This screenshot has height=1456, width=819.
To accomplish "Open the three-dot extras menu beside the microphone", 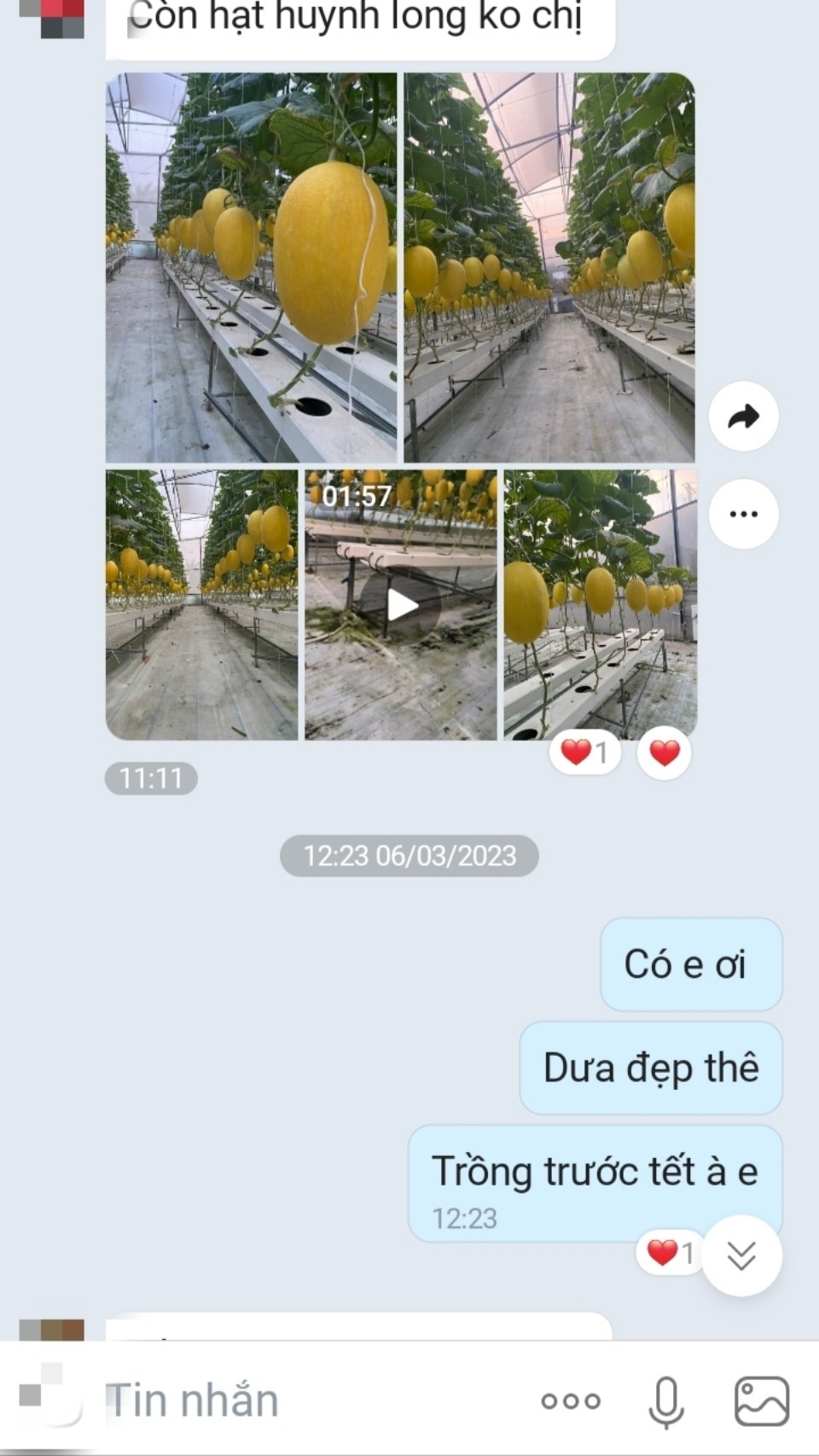I will (571, 1401).
